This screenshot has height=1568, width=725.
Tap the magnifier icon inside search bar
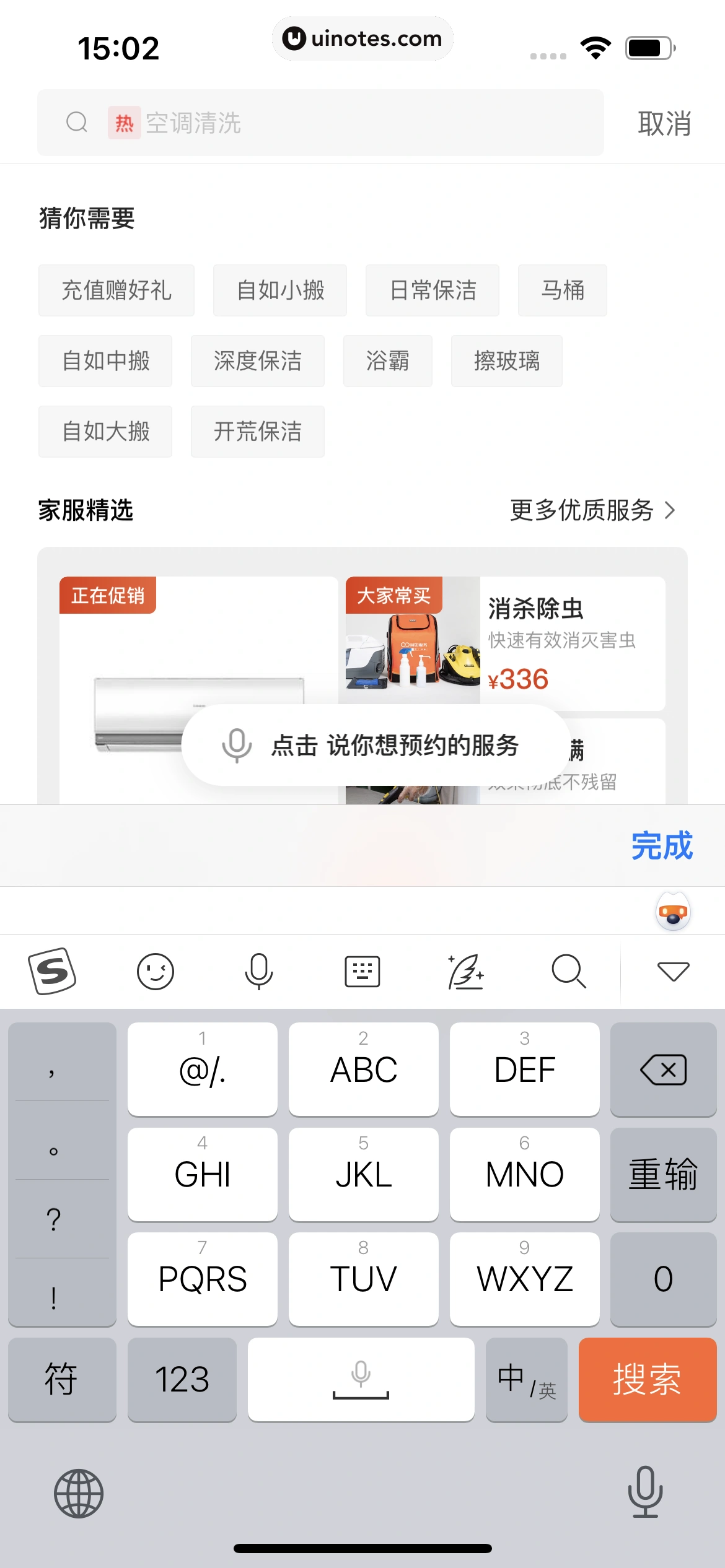(77, 123)
